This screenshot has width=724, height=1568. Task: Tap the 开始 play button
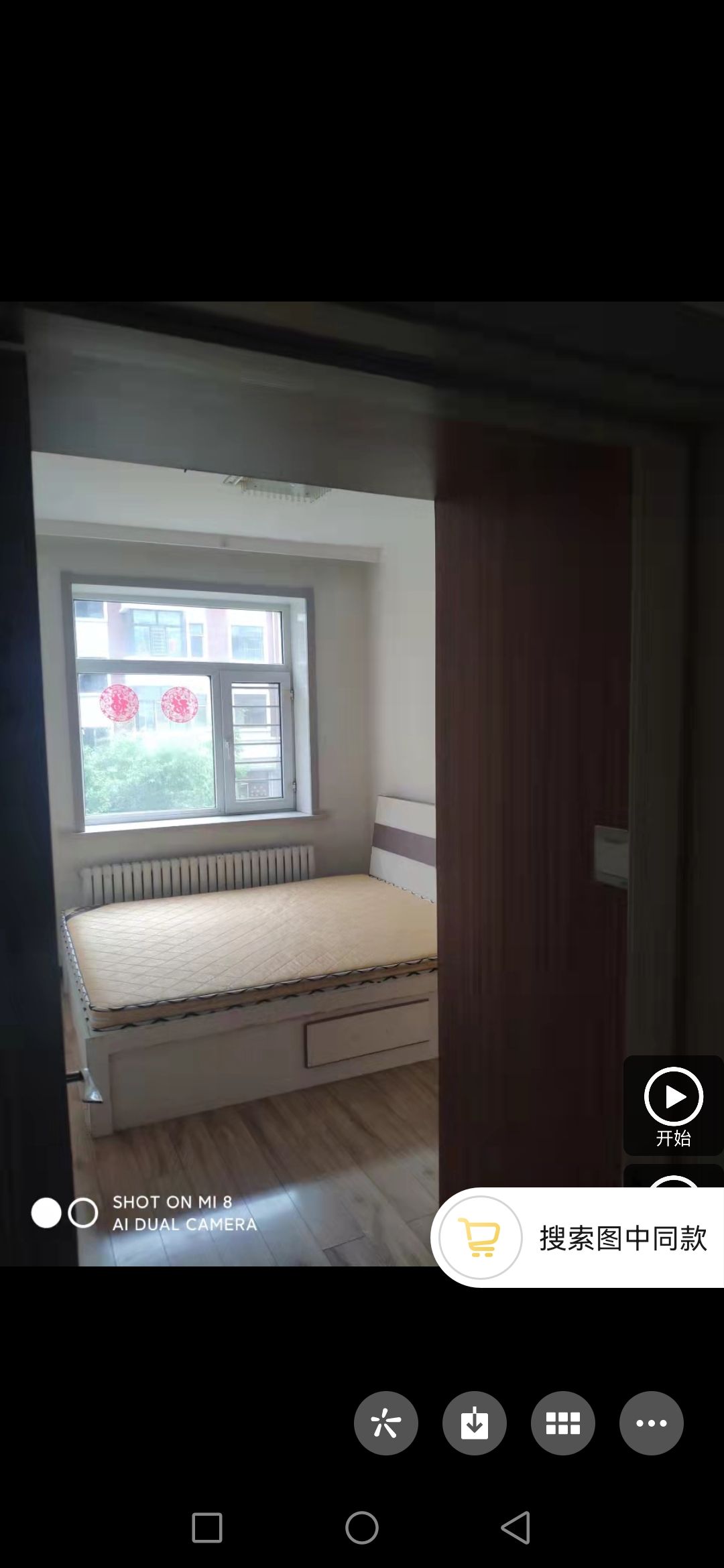[673, 1104]
